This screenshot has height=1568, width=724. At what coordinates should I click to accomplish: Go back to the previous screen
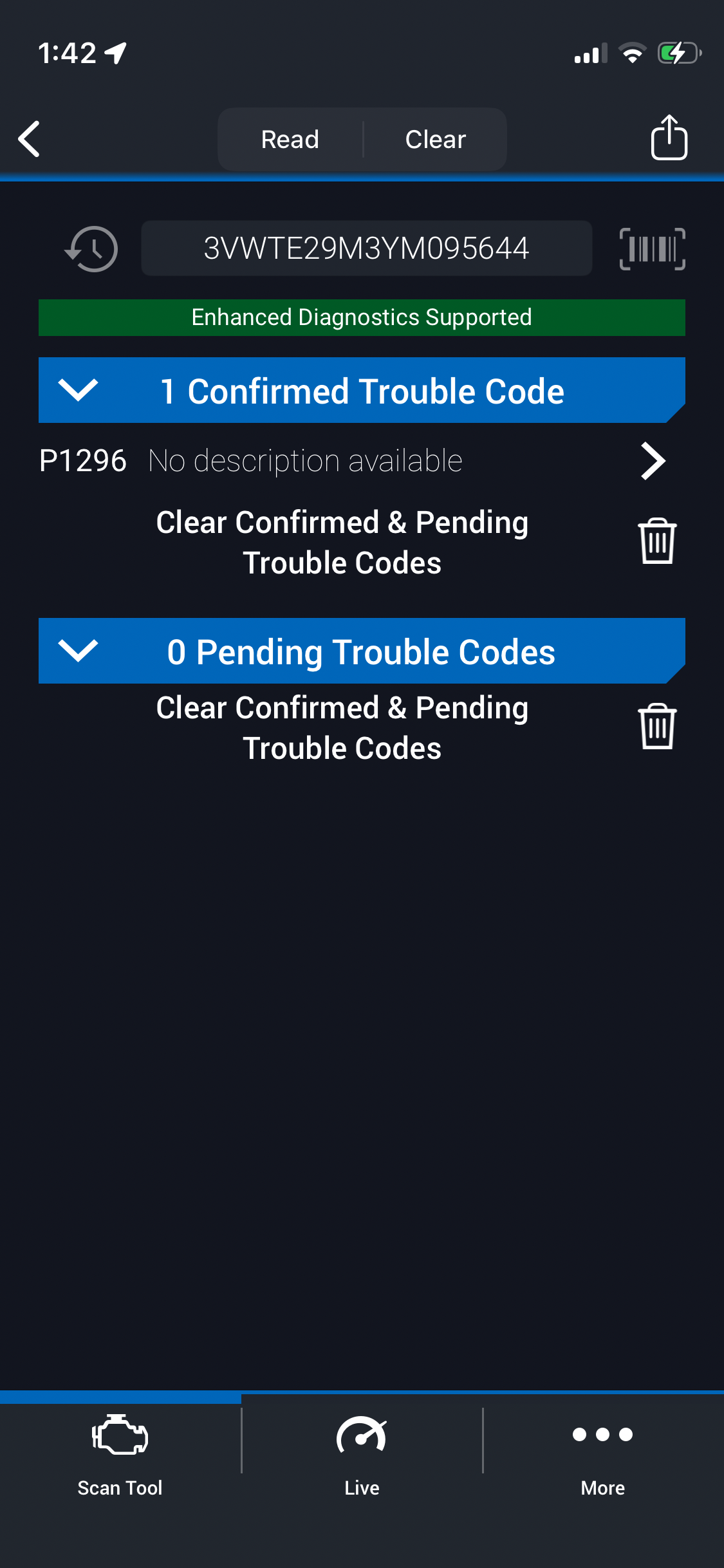tap(30, 139)
